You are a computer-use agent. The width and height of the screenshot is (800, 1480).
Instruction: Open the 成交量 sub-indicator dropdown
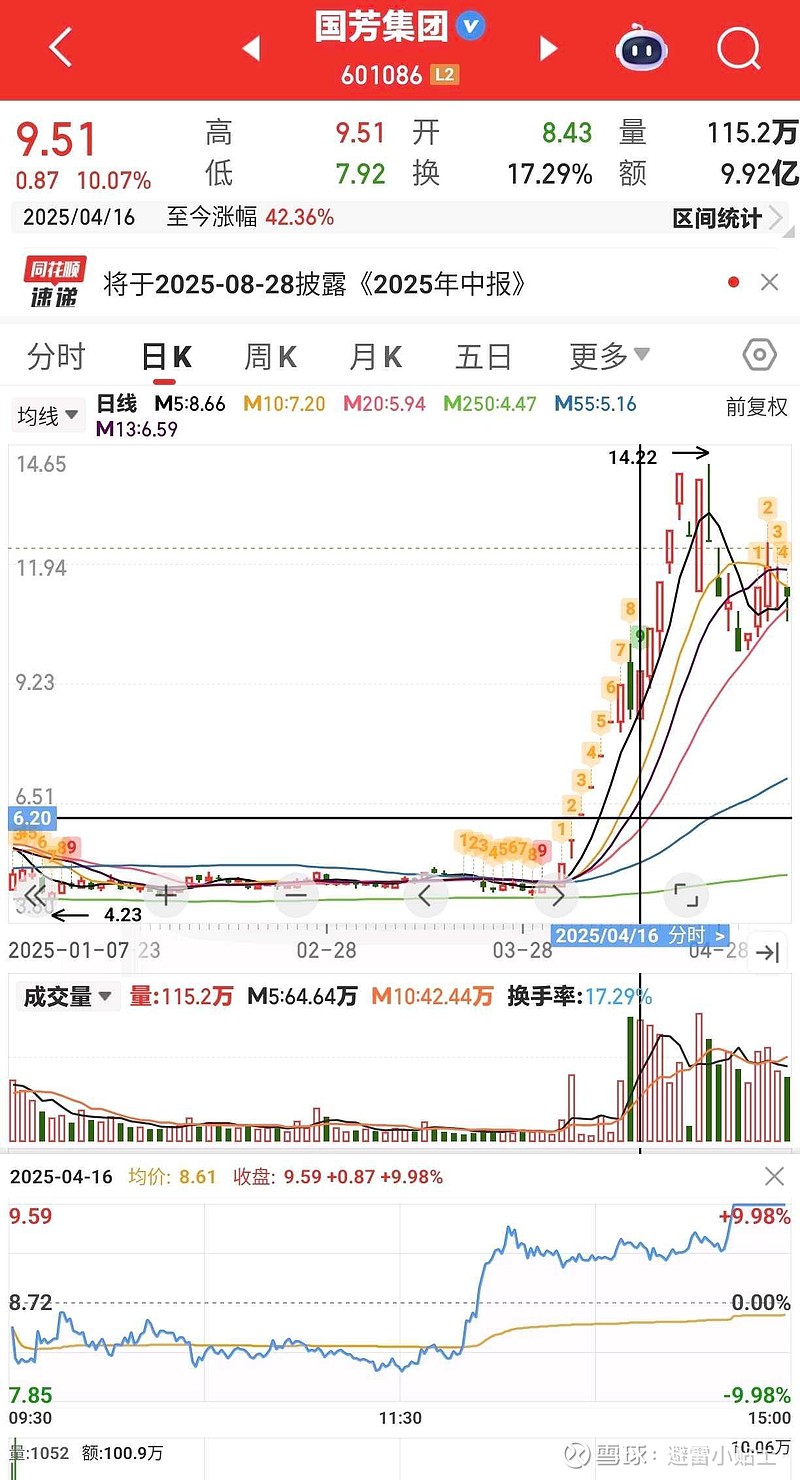[x=67, y=996]
